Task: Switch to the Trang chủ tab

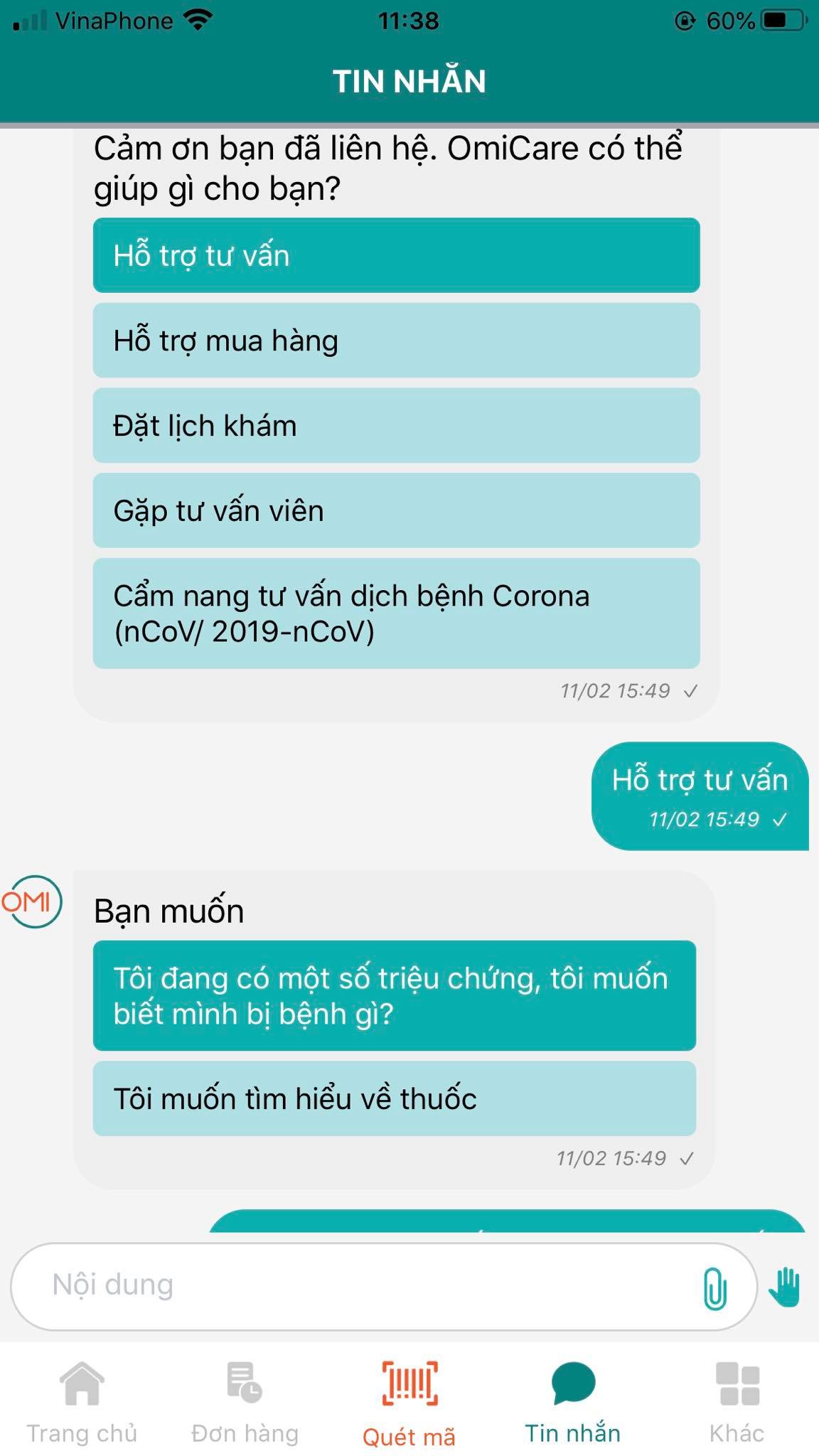Action: click(x=82, y=1403)
